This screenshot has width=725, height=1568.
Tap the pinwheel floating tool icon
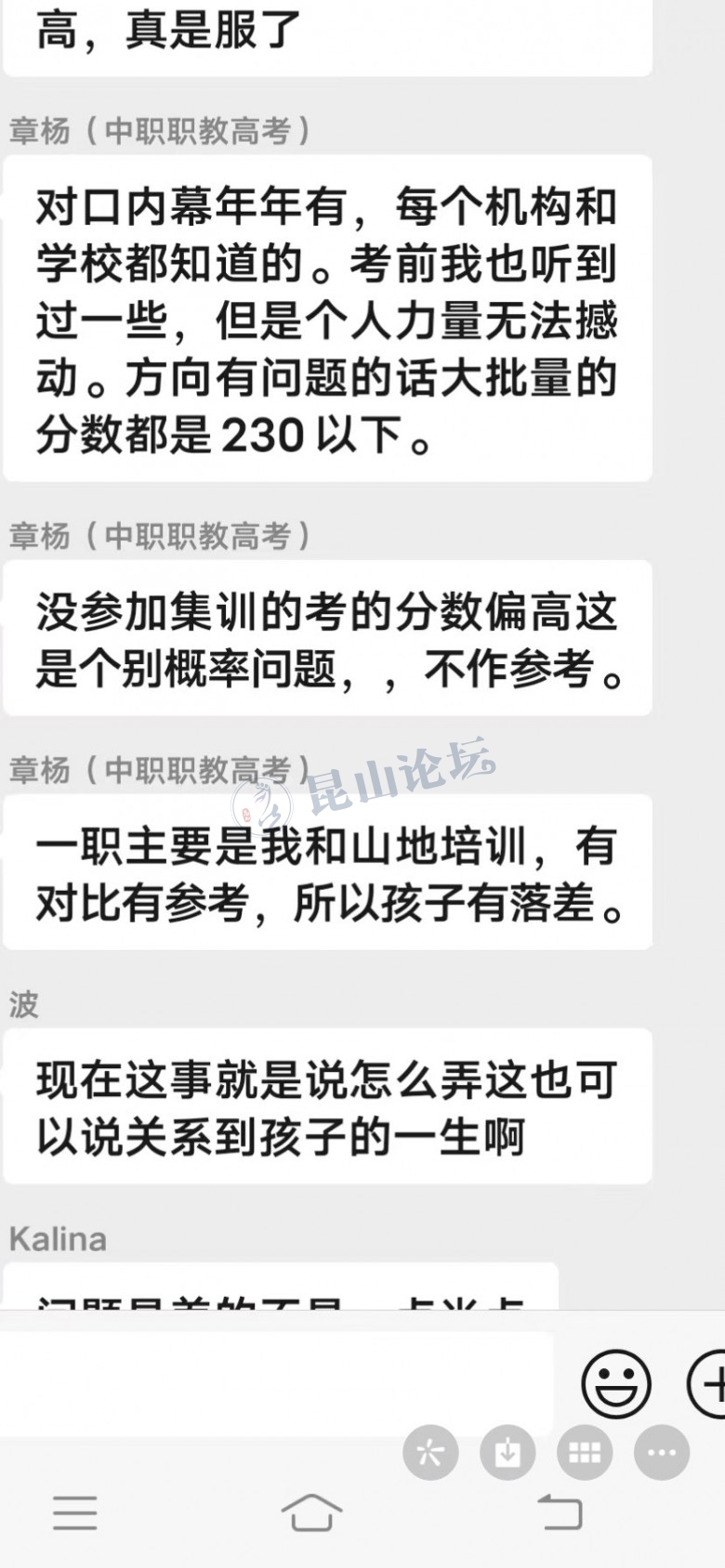point(430,1452)
